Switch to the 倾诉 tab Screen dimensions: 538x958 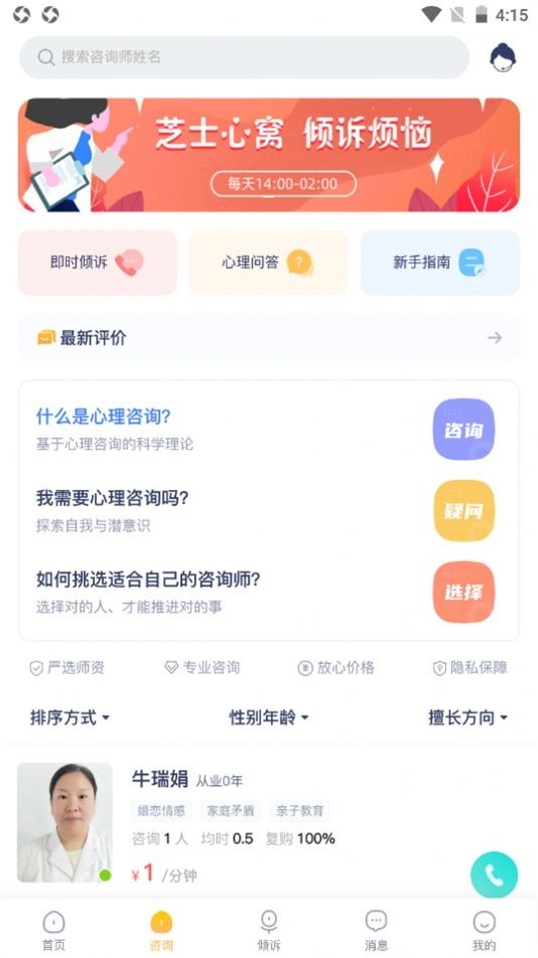coord(269,931)
